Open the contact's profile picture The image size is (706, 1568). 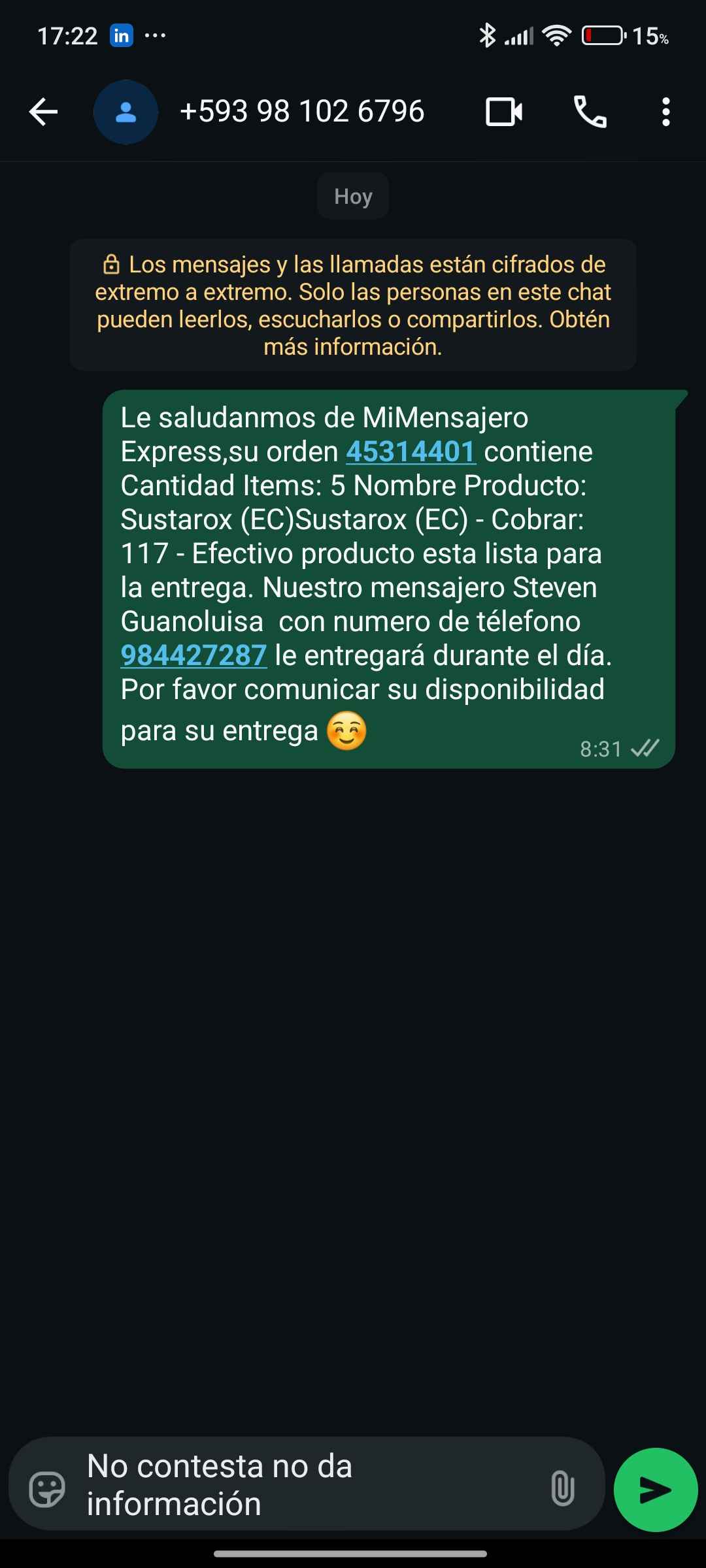(126, 112)
